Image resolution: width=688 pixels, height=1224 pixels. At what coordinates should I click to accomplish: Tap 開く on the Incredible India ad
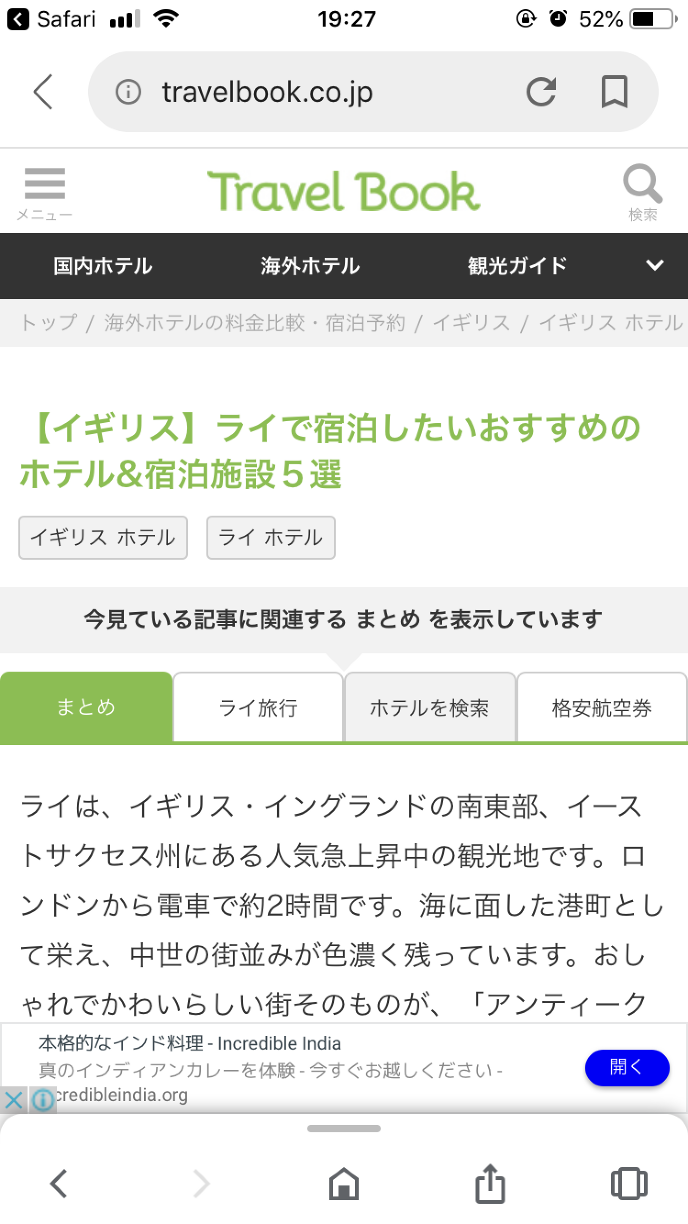tap(627, 1067)
